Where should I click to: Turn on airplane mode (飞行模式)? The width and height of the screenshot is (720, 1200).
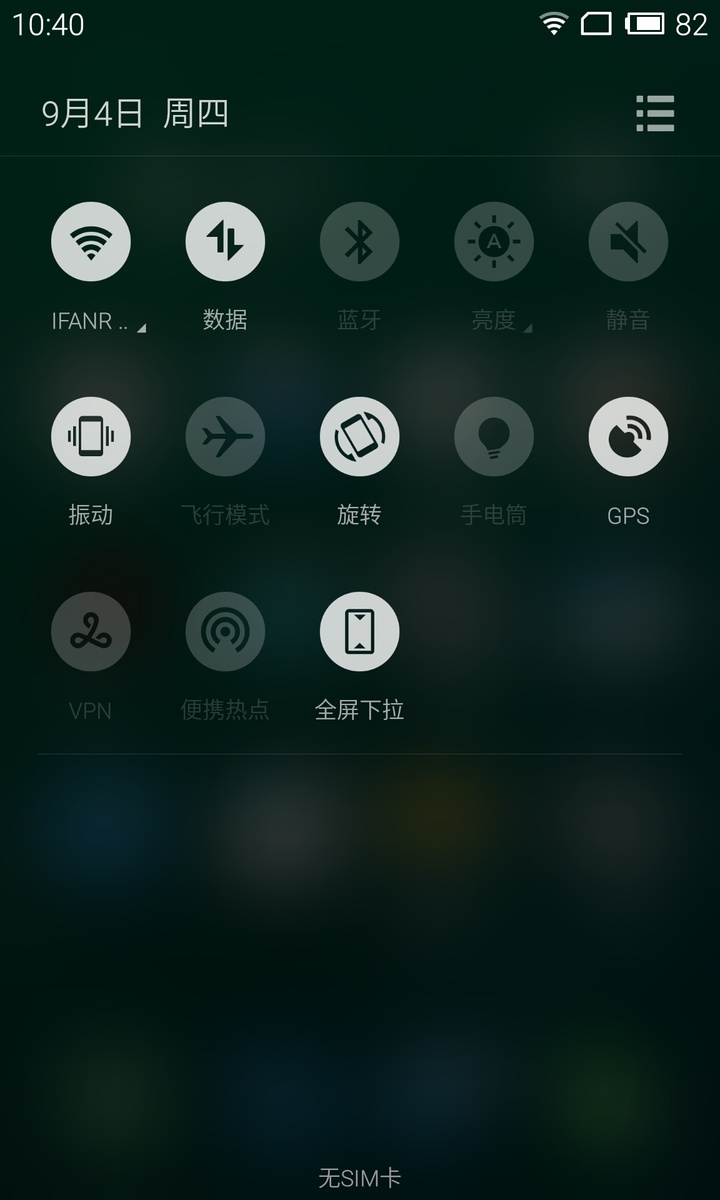225,437
